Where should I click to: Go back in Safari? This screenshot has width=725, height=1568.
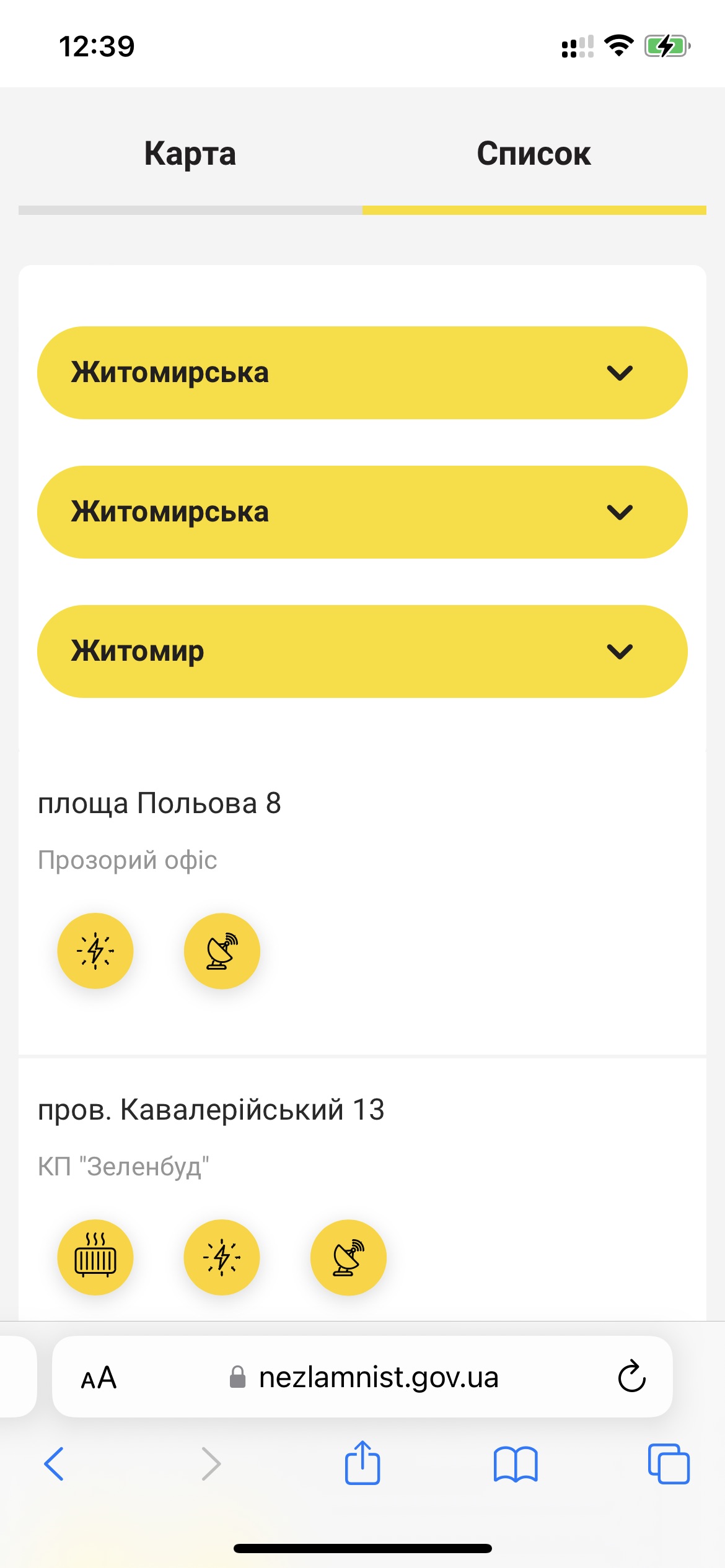click(54, 1464)
